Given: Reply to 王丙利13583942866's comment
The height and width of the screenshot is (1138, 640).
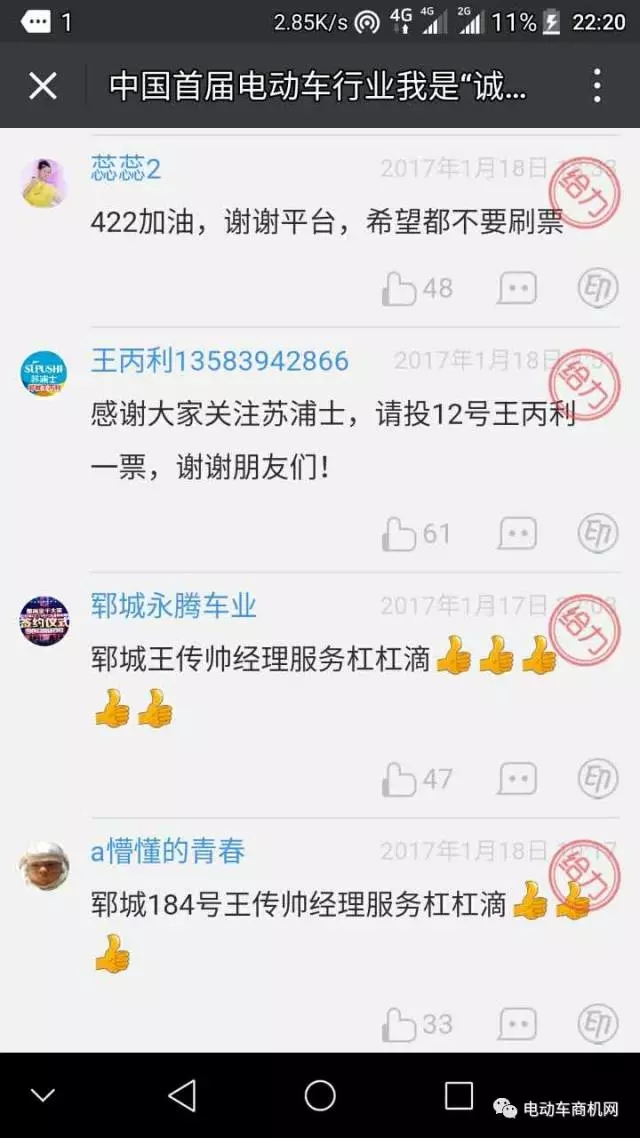Looking at the screenshot, I should coord(517,534).
